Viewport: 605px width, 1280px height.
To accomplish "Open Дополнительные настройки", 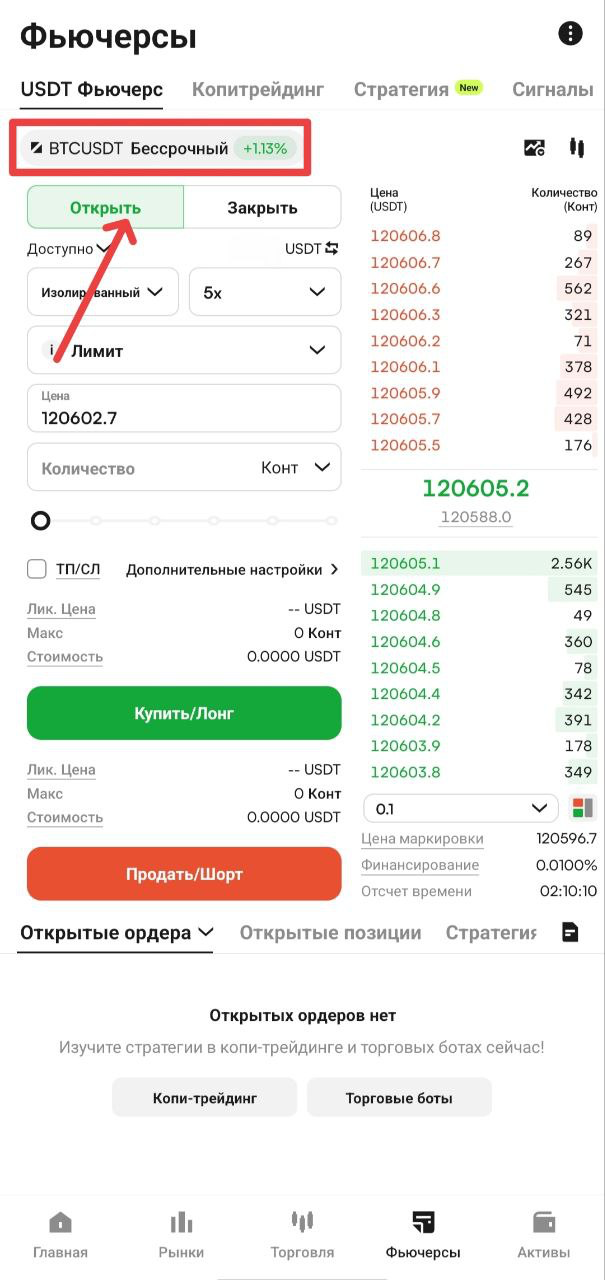I will point(232,569).
